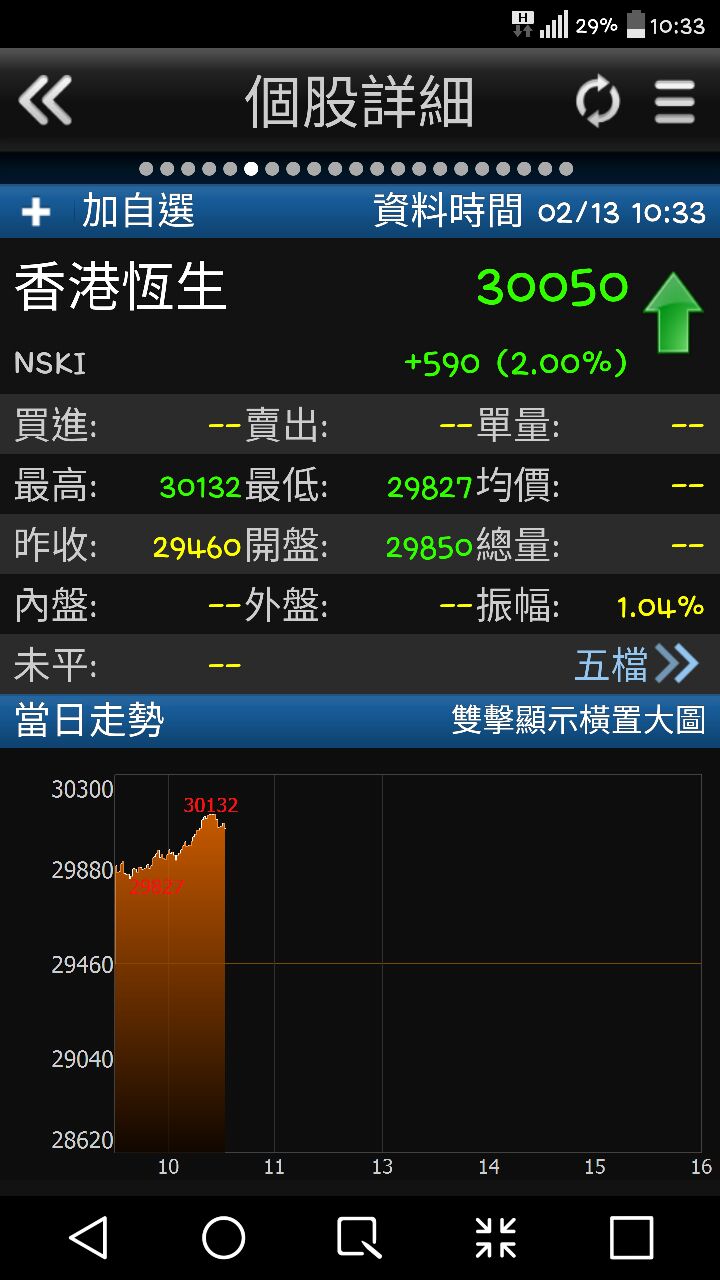Go back using the double-arrow icon

tap(45, 101)
